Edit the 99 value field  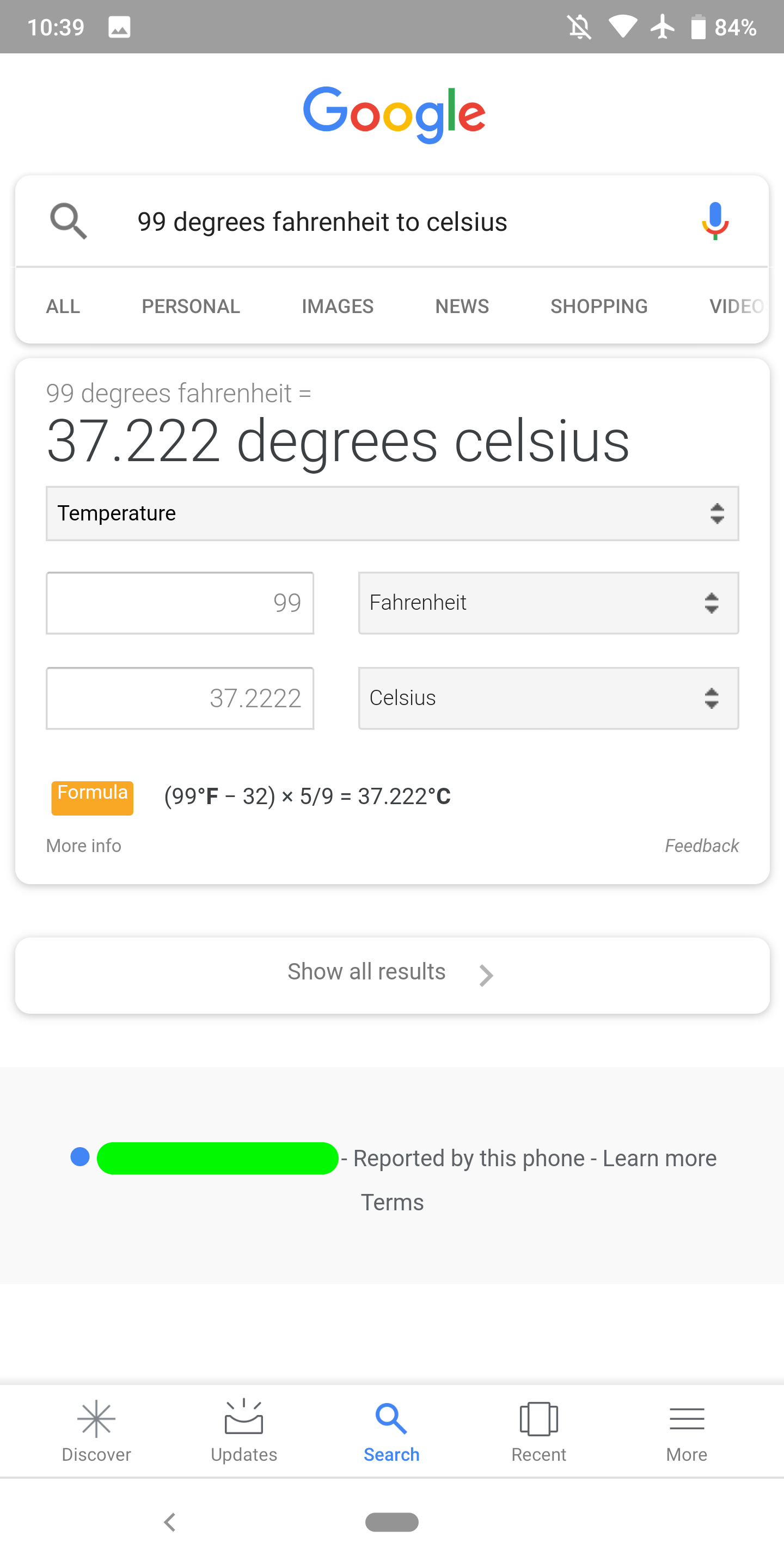(x=180, y=603)
